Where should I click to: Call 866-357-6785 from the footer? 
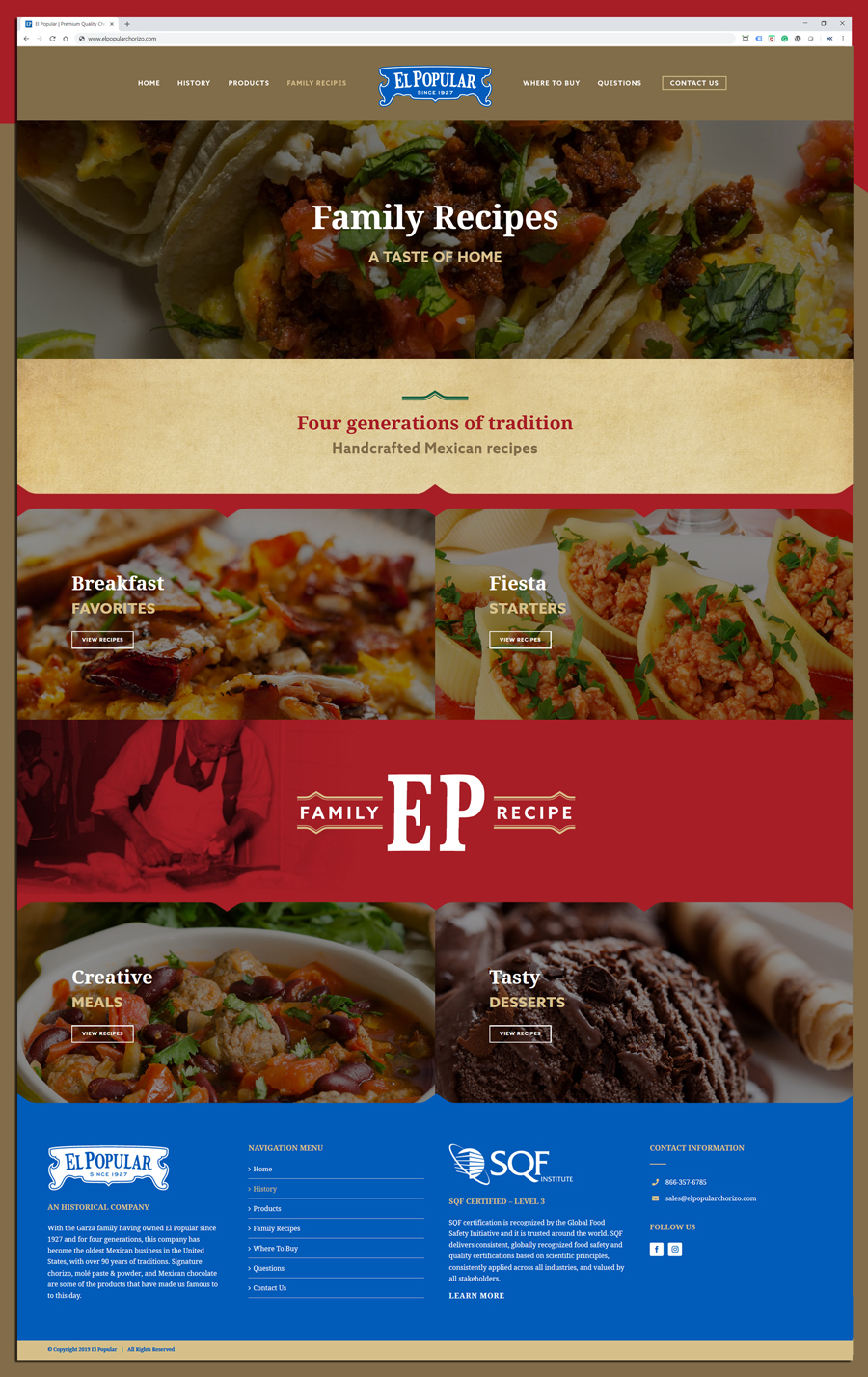pyautogui.click(x=686, y=1182)
